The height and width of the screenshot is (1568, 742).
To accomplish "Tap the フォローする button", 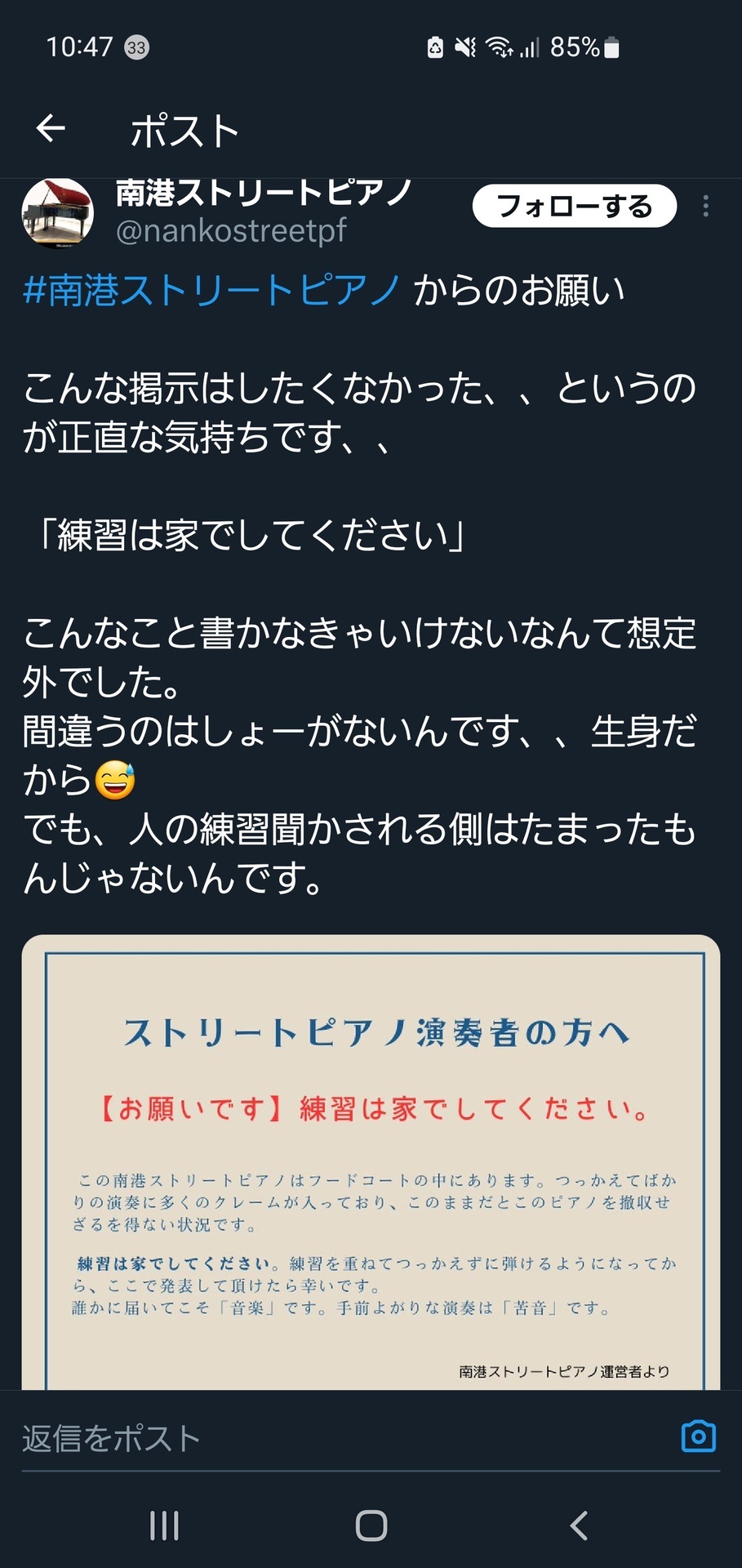I will tap(574, 206).
